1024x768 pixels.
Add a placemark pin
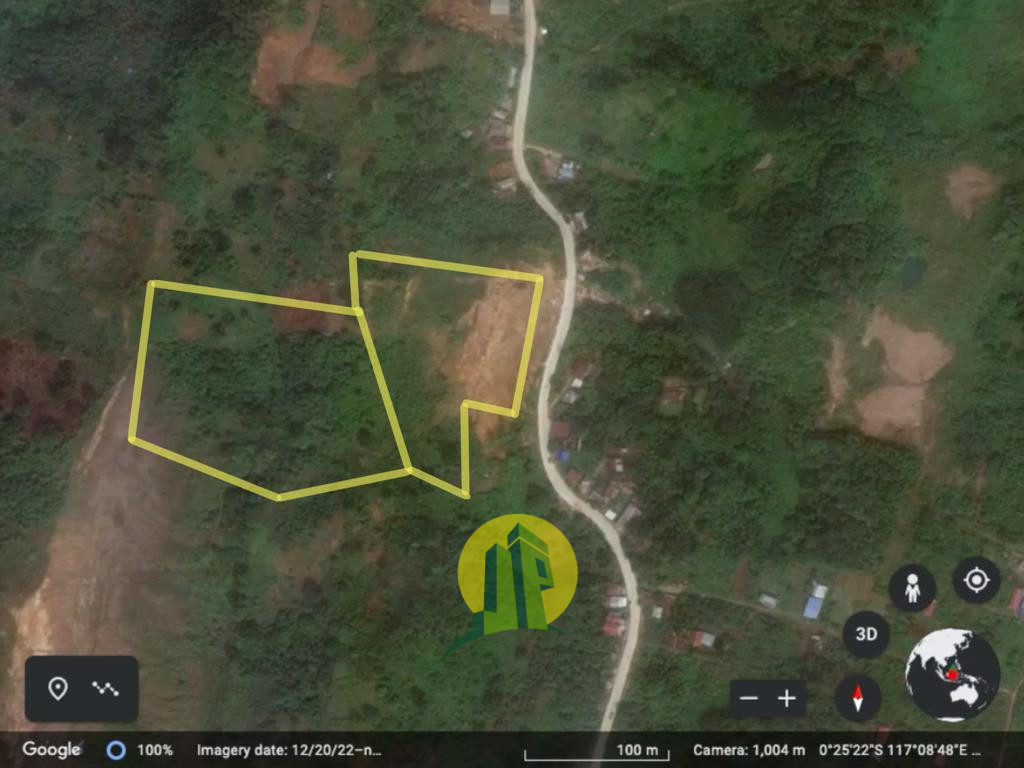(58, 688)
